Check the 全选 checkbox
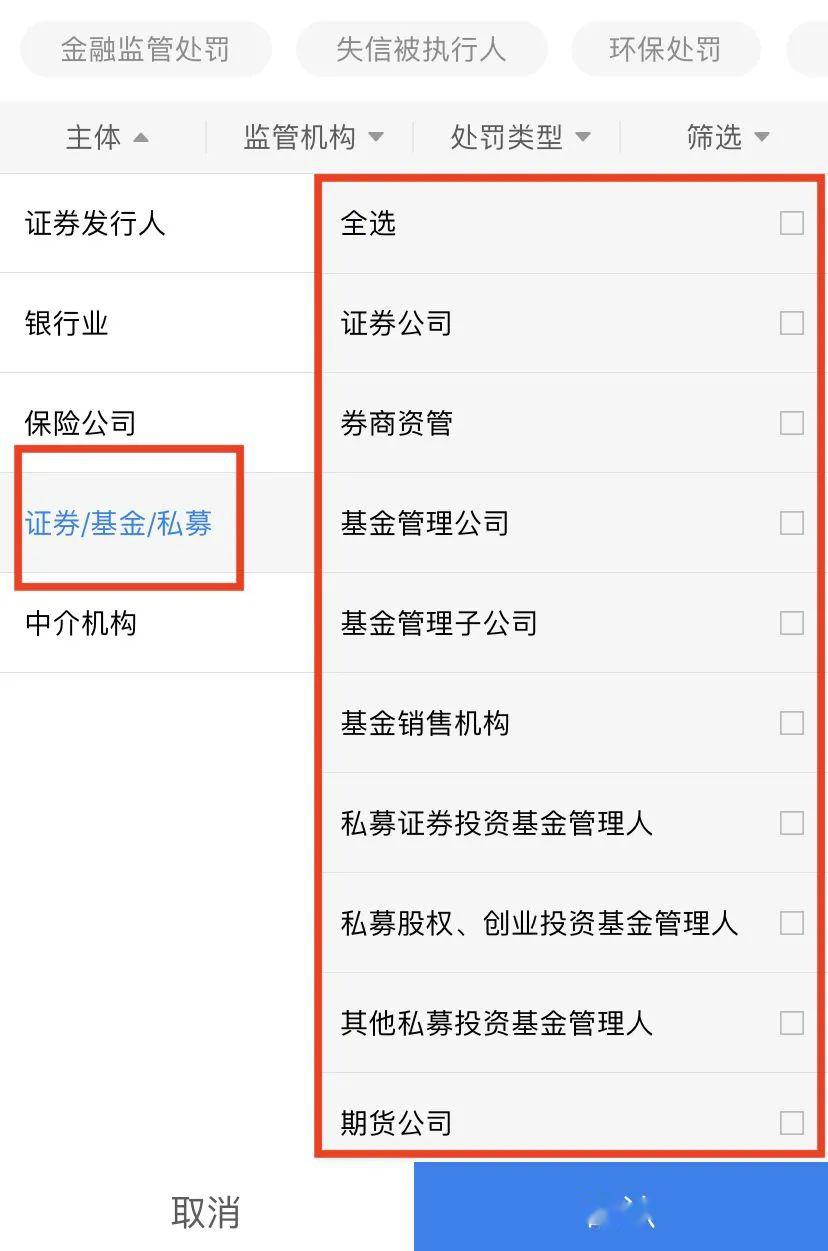 [x=792, y=223]
